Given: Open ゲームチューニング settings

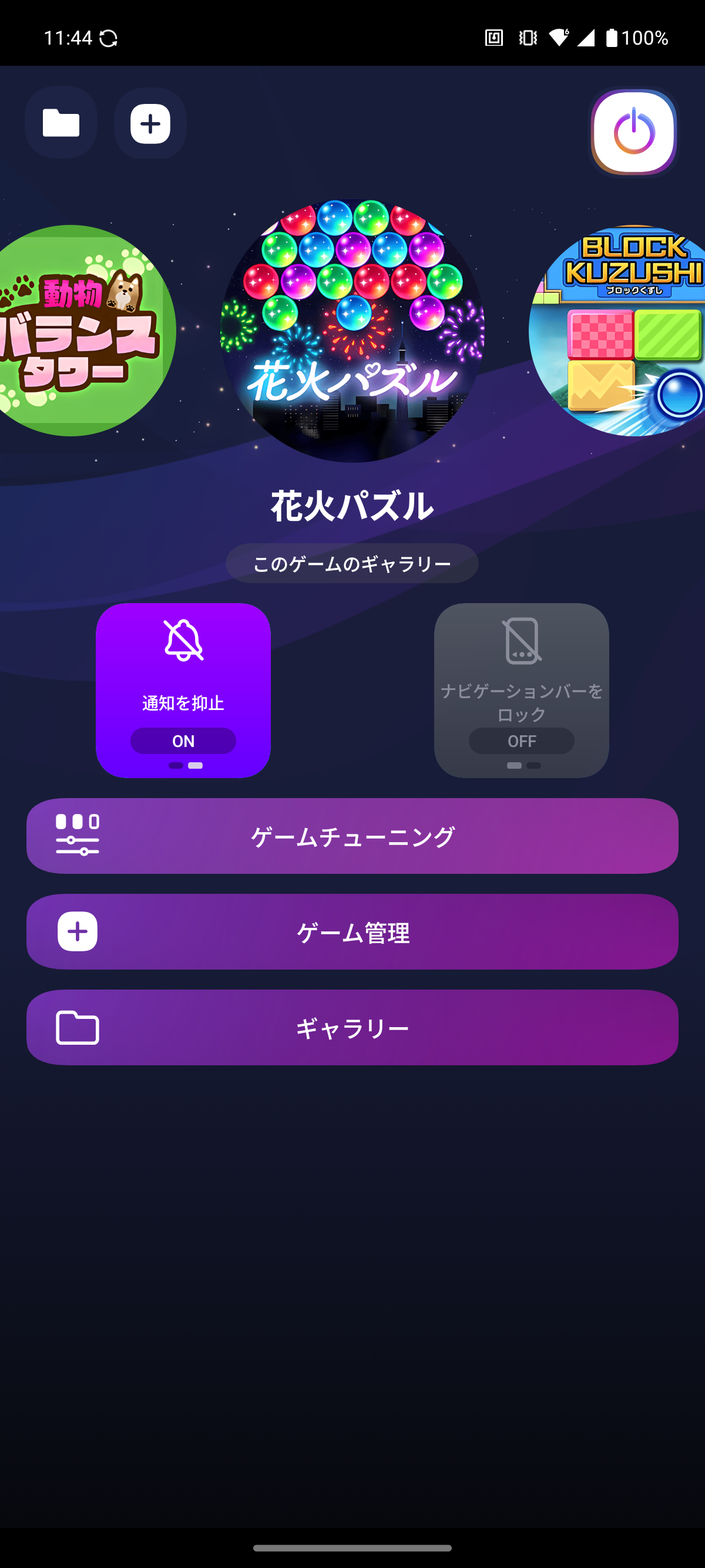Looking at the screenshot, I should pos(352,836).
